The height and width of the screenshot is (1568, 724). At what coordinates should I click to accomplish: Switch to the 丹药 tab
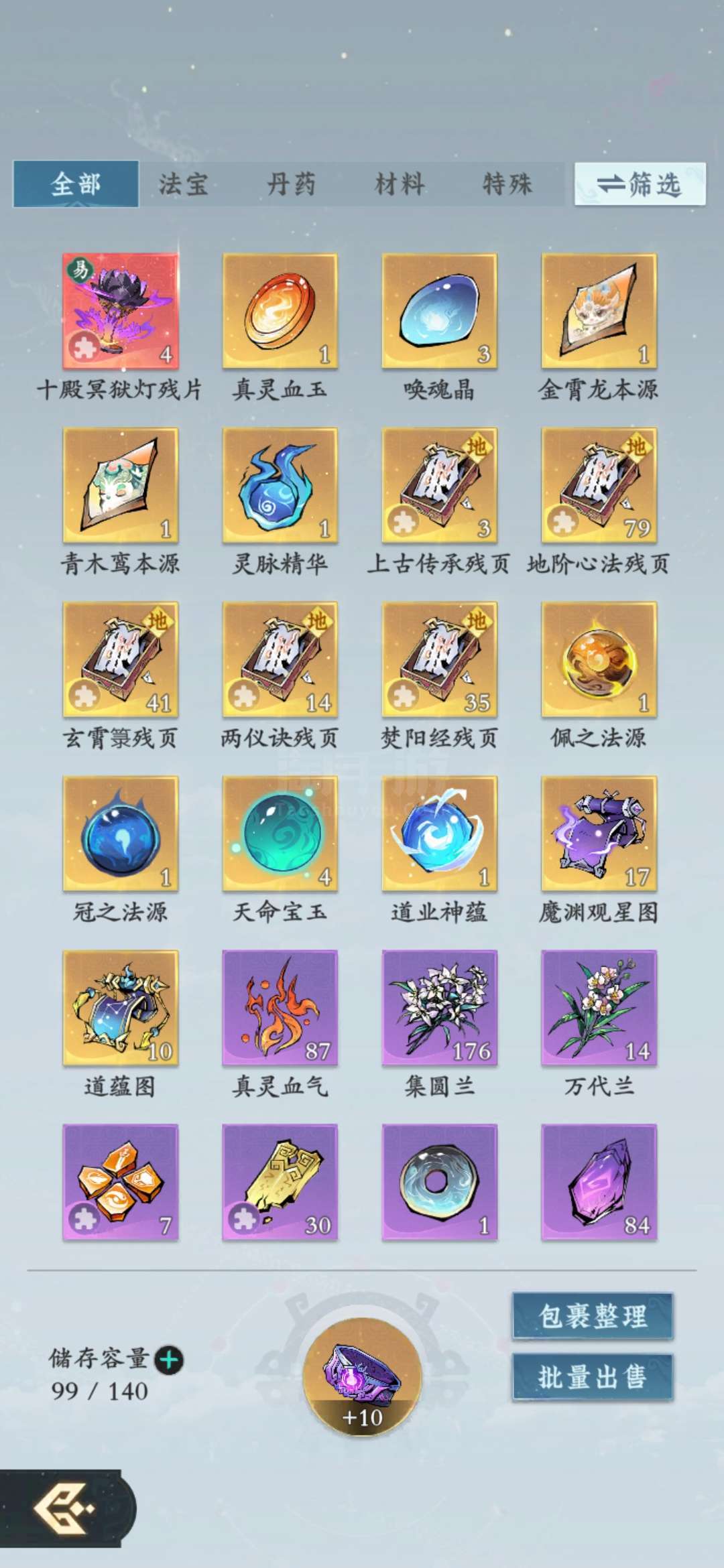291,184
